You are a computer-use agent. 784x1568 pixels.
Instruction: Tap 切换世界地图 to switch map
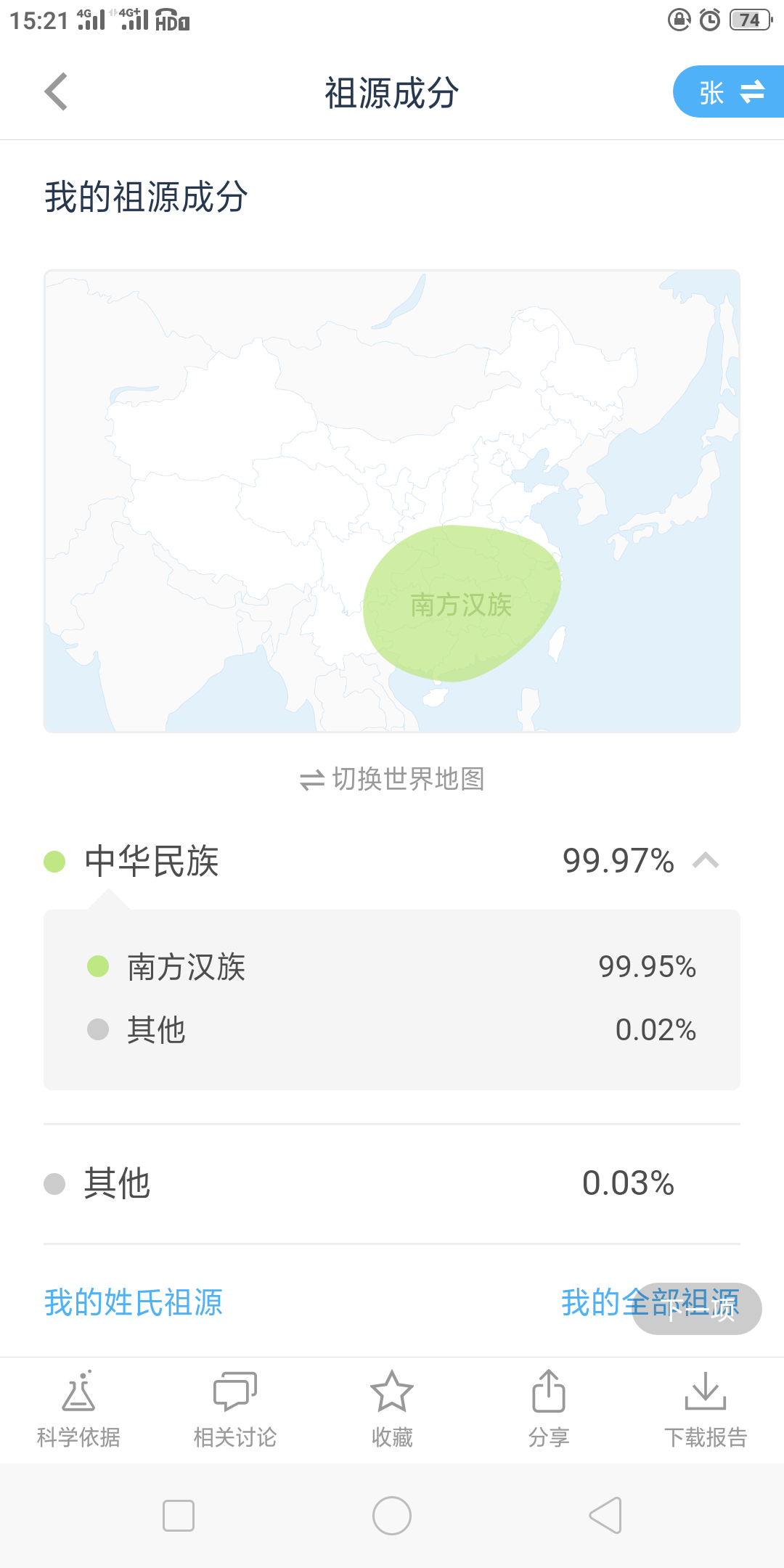coord(392,779)
